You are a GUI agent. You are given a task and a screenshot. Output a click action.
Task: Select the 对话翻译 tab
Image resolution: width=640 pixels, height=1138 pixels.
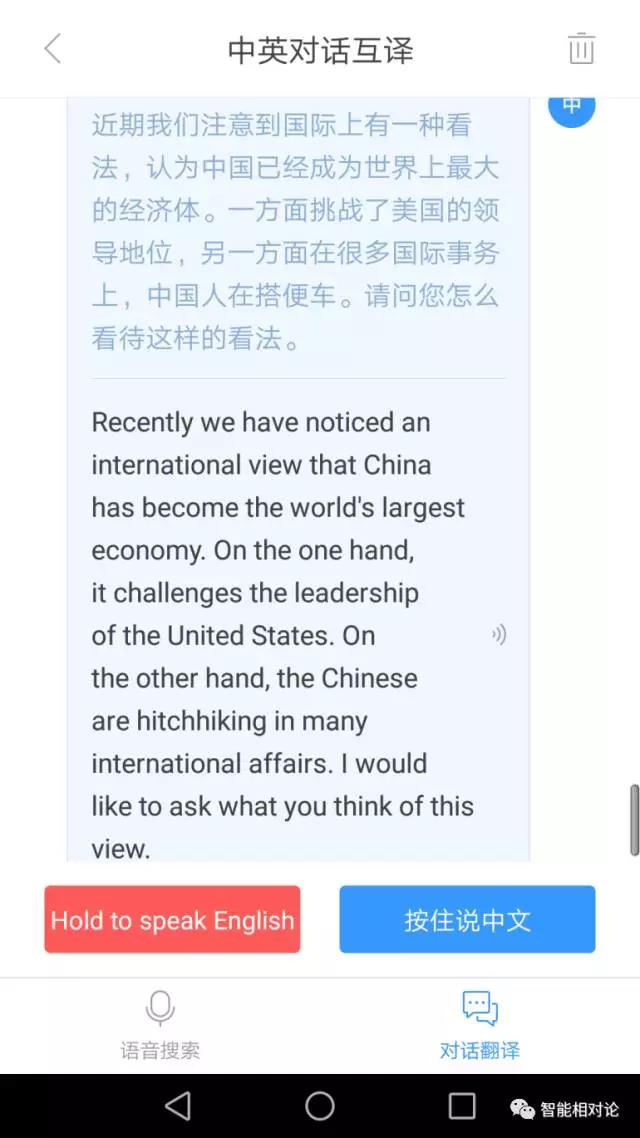(x=480, y=1025)
